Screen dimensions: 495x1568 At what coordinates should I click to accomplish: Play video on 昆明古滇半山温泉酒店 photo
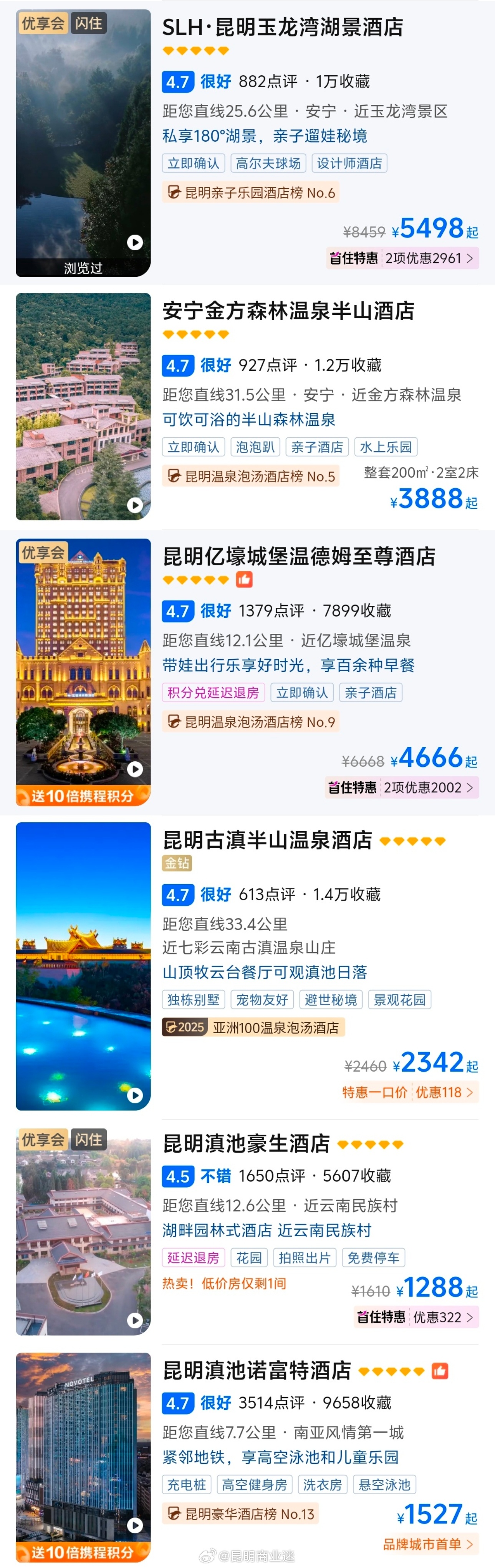pos(134,1095)
